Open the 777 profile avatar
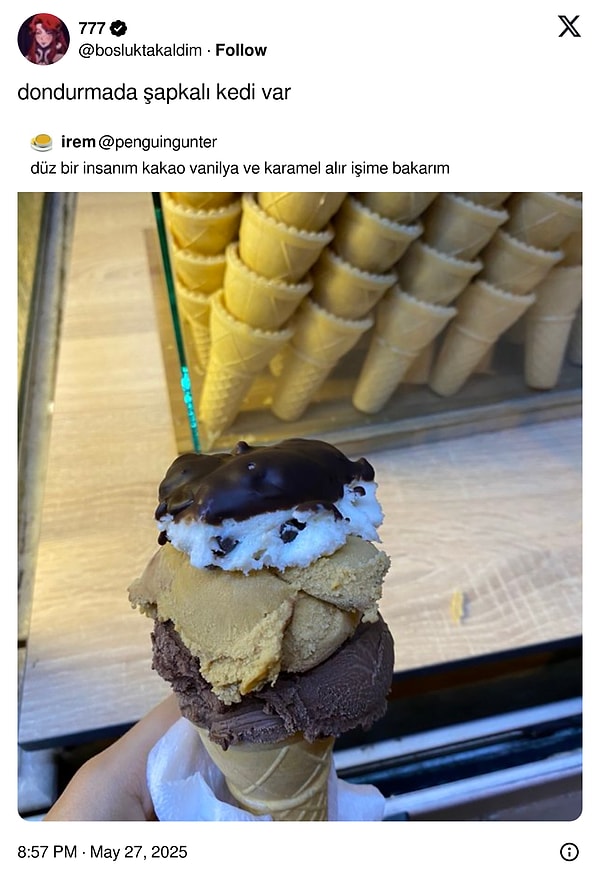 [43, 39]
